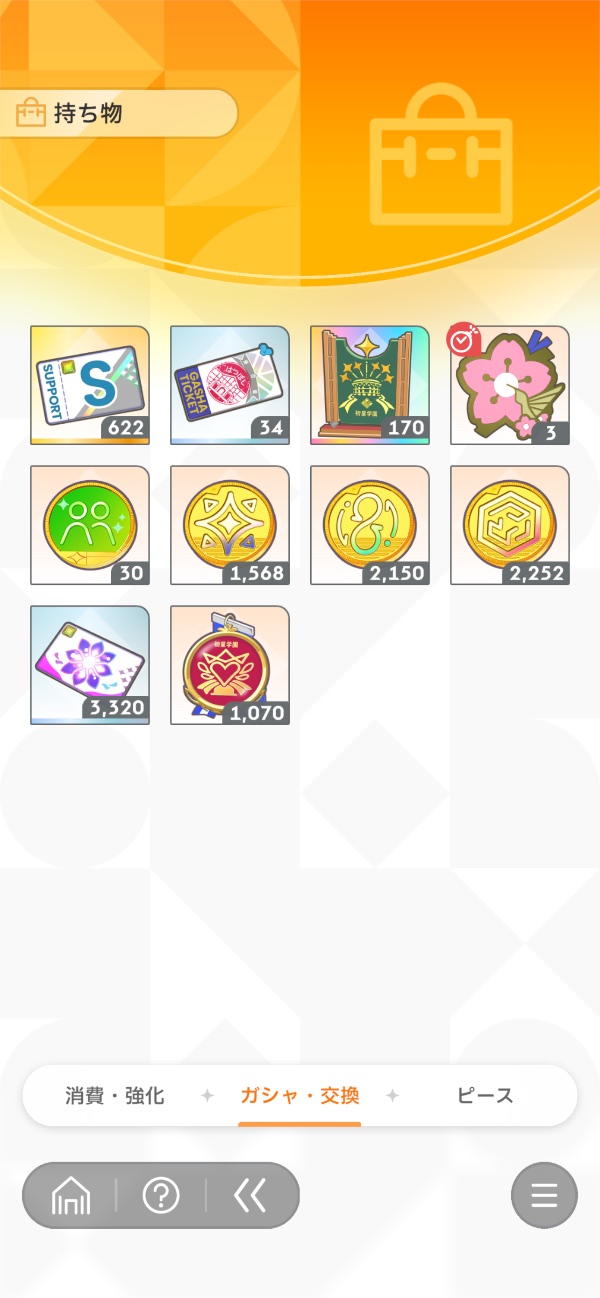Screen dimensions: 600x1298
Task: Open the red heart medal with 1,070
Action: (x=230, y=665)
